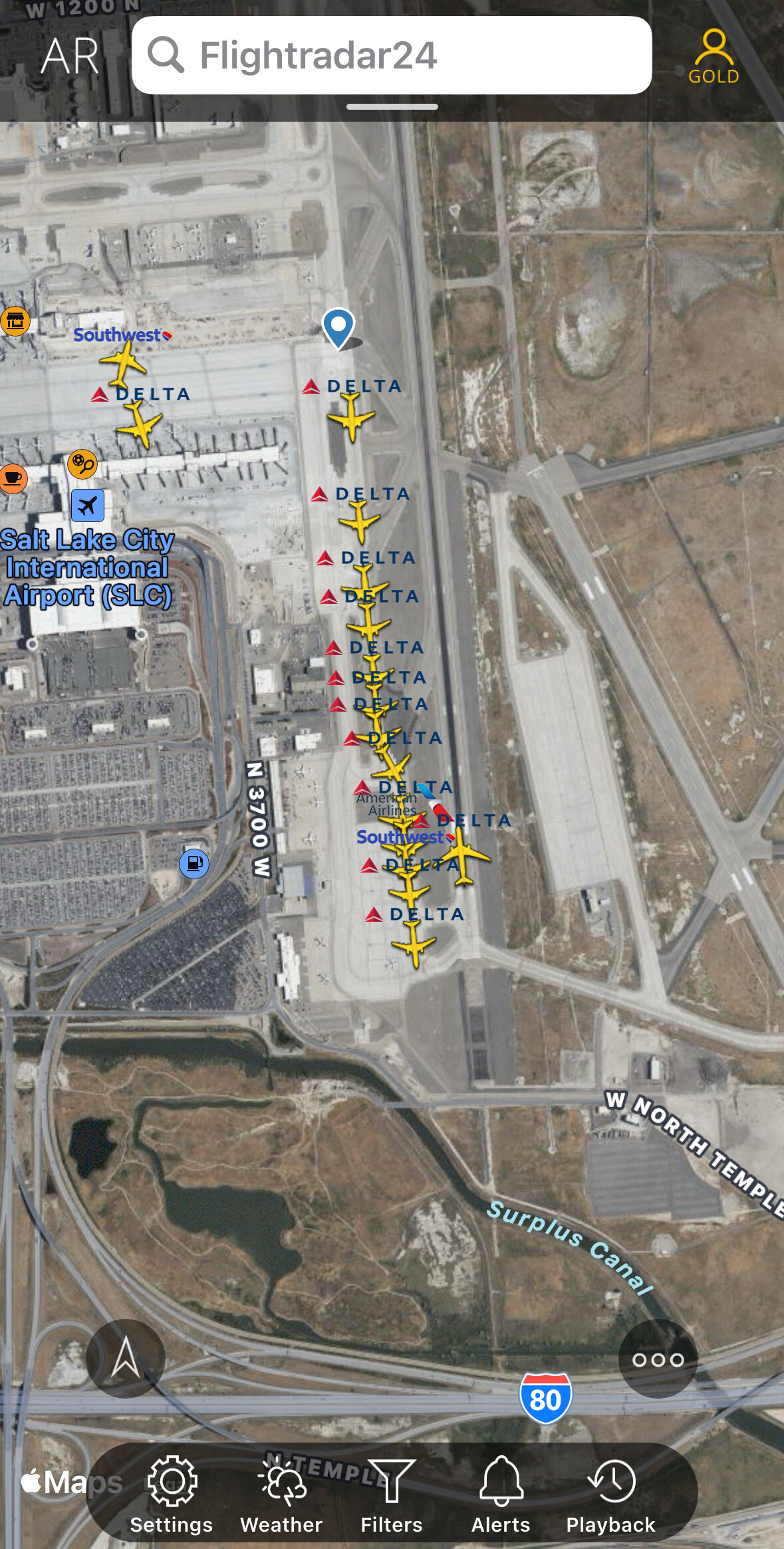
Task: Open the AR view
Action: [69, 55]
